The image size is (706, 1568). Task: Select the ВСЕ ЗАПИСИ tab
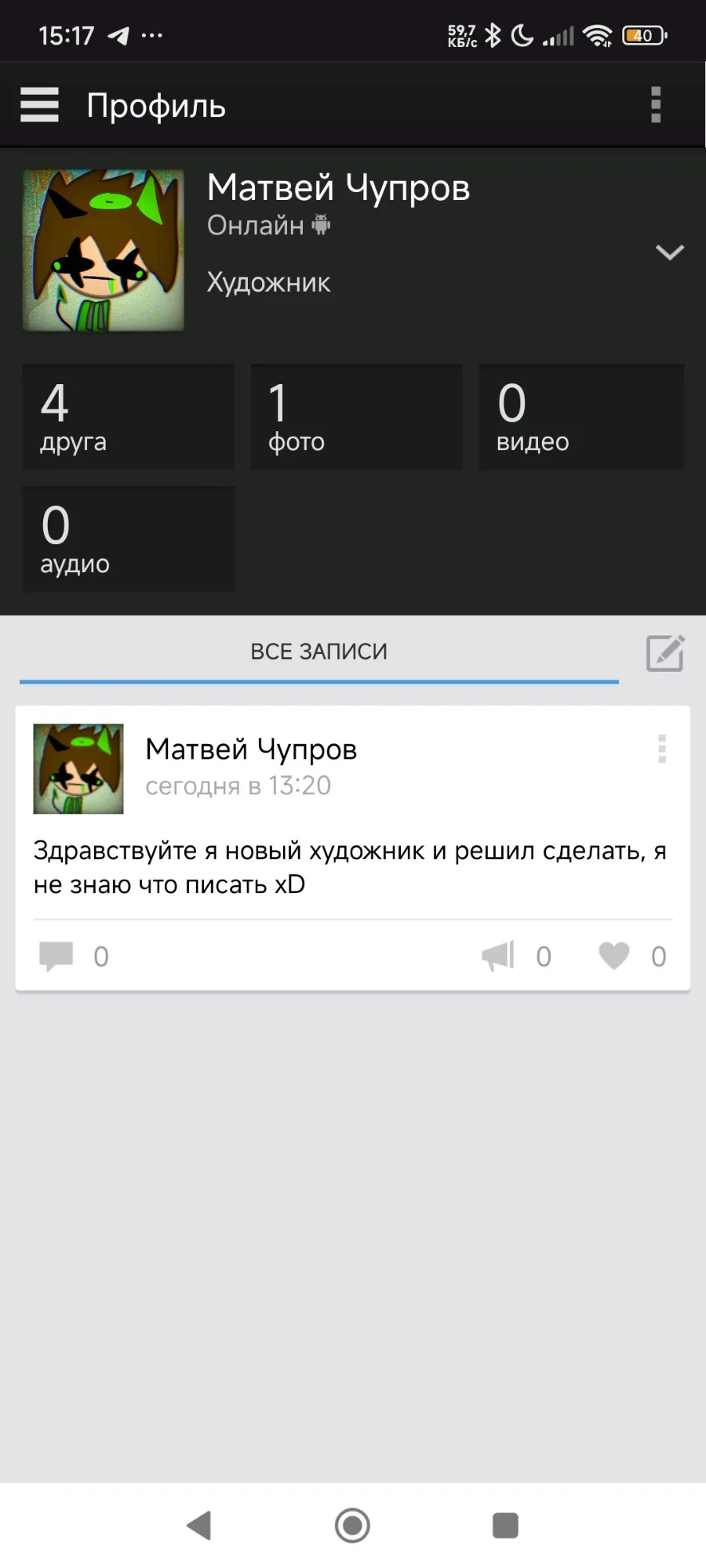click(x=318, y=652)
